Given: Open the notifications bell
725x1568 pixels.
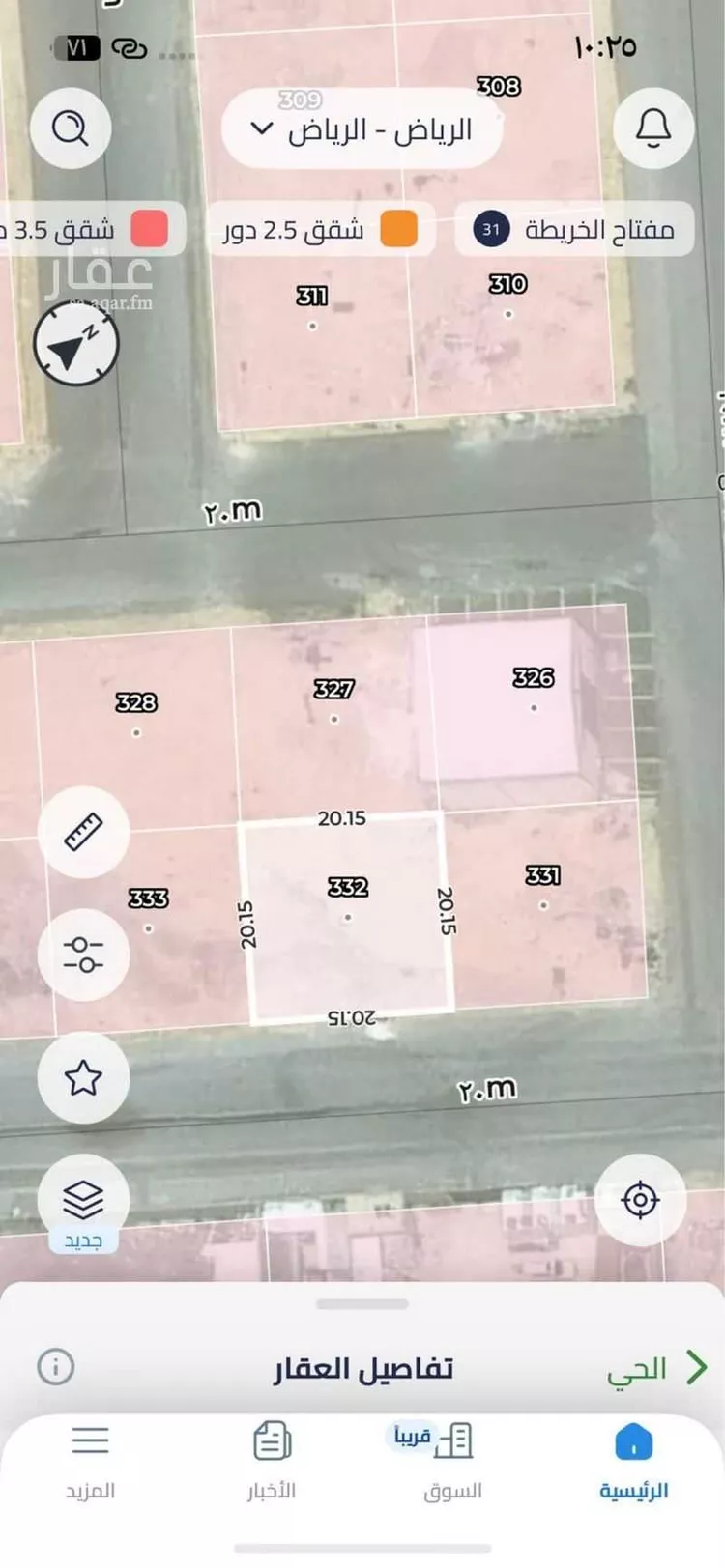Looking at the screenshot, I should [x=653, y=128].
